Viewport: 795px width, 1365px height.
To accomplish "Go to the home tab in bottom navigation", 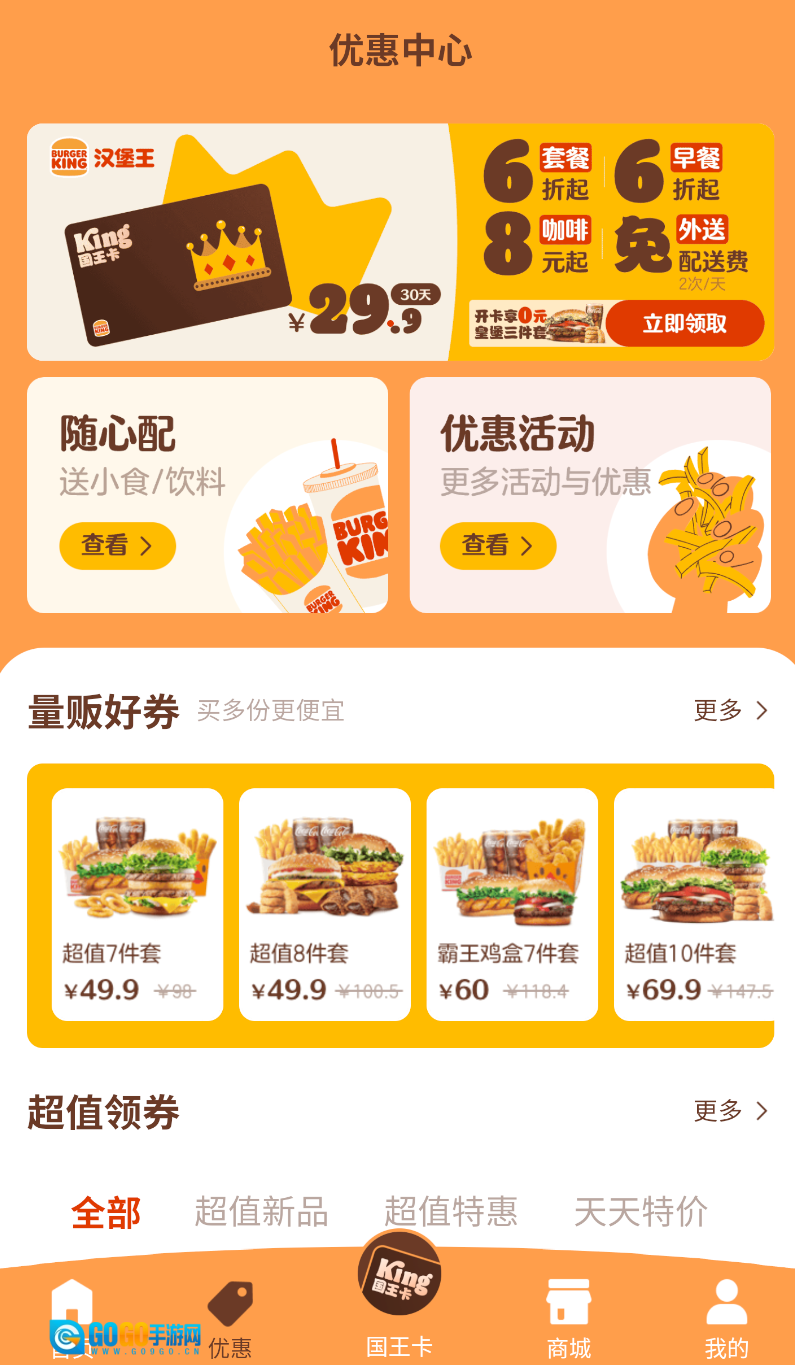I will [x=72, y=1318].
